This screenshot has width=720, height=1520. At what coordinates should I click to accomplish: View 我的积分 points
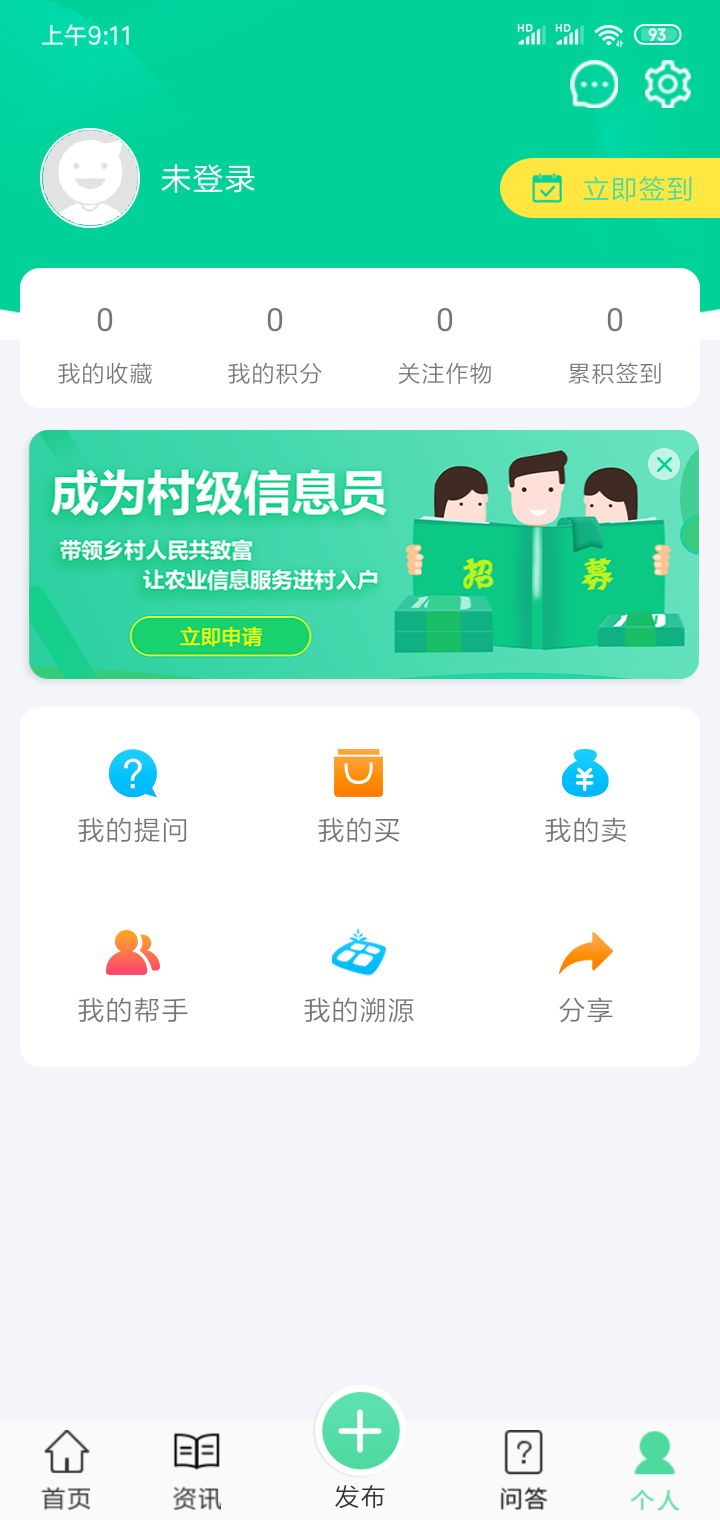275,346
